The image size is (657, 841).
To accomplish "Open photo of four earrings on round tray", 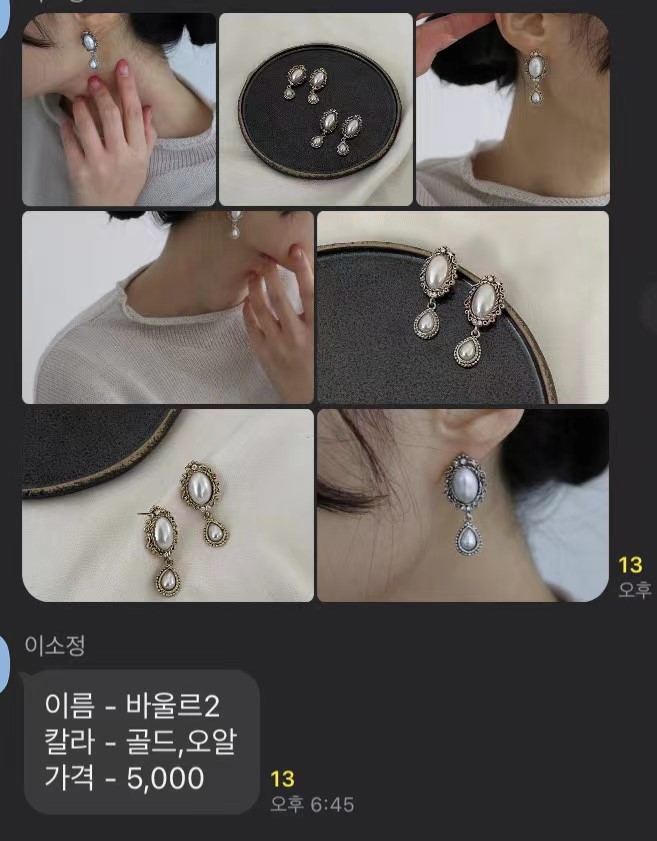I will (316, 110).
